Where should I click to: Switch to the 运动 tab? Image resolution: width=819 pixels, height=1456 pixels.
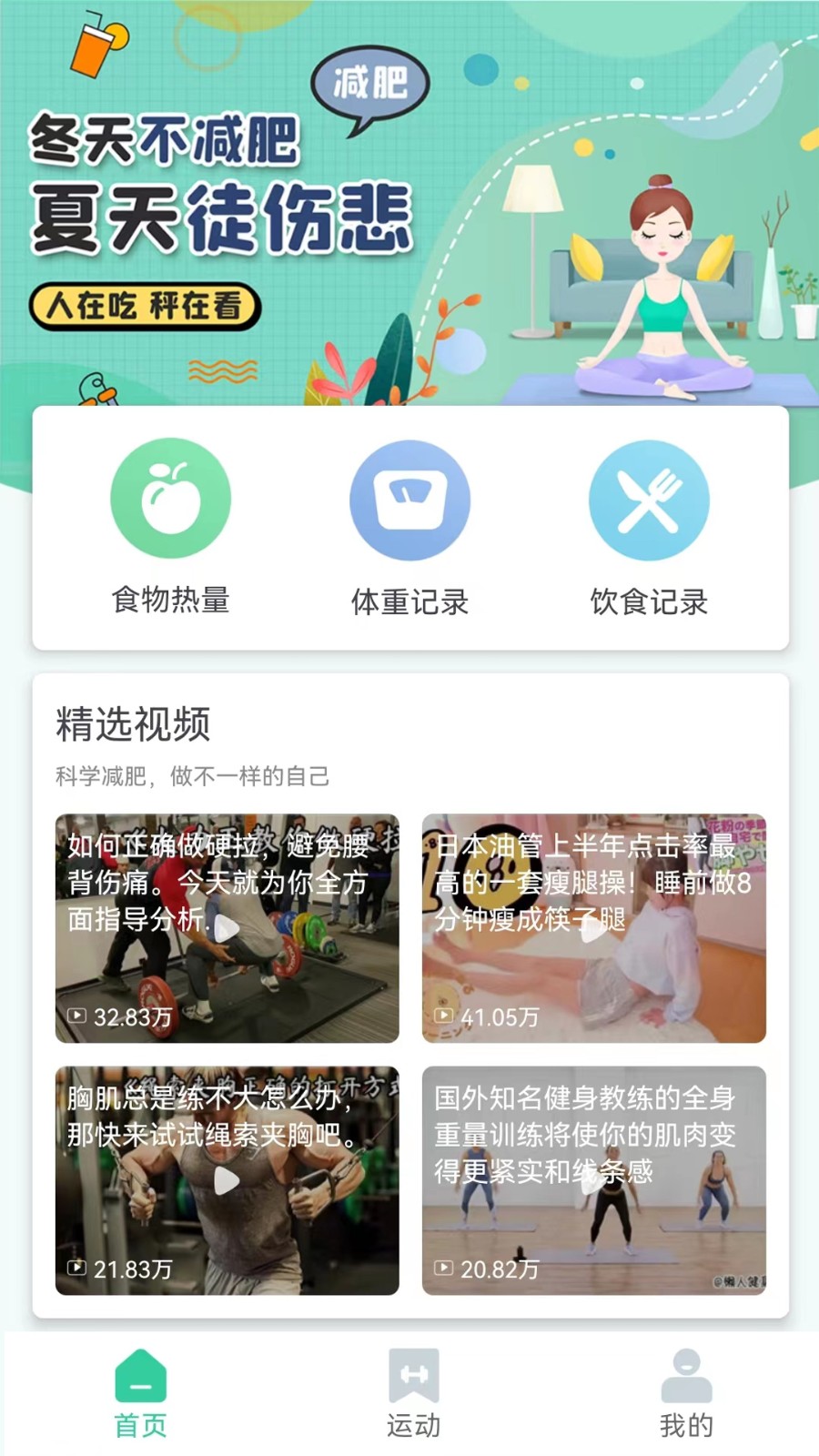(x=413, y=1393)
